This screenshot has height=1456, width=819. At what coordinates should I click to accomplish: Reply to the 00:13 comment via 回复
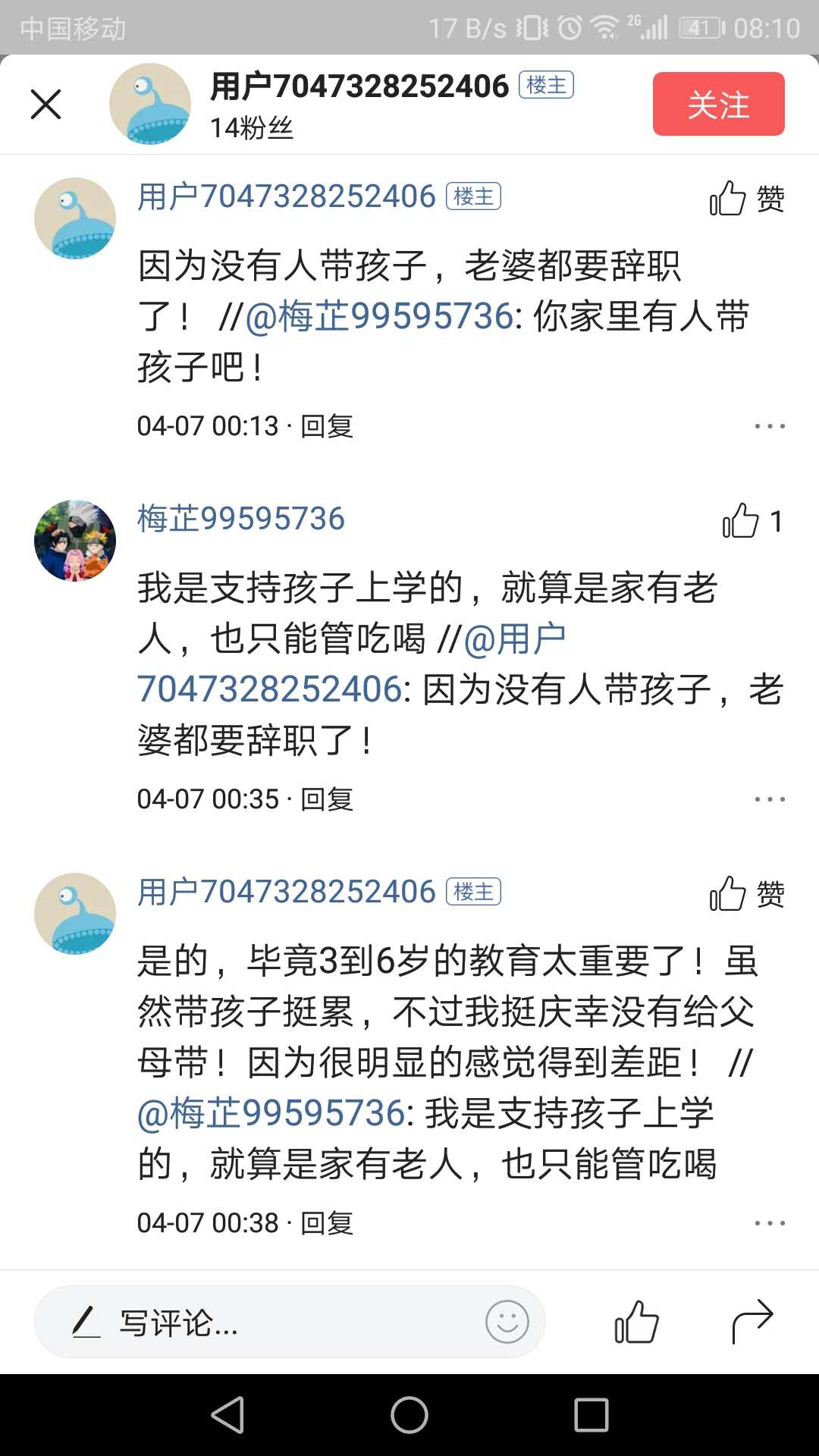click(x=328, y=426)
